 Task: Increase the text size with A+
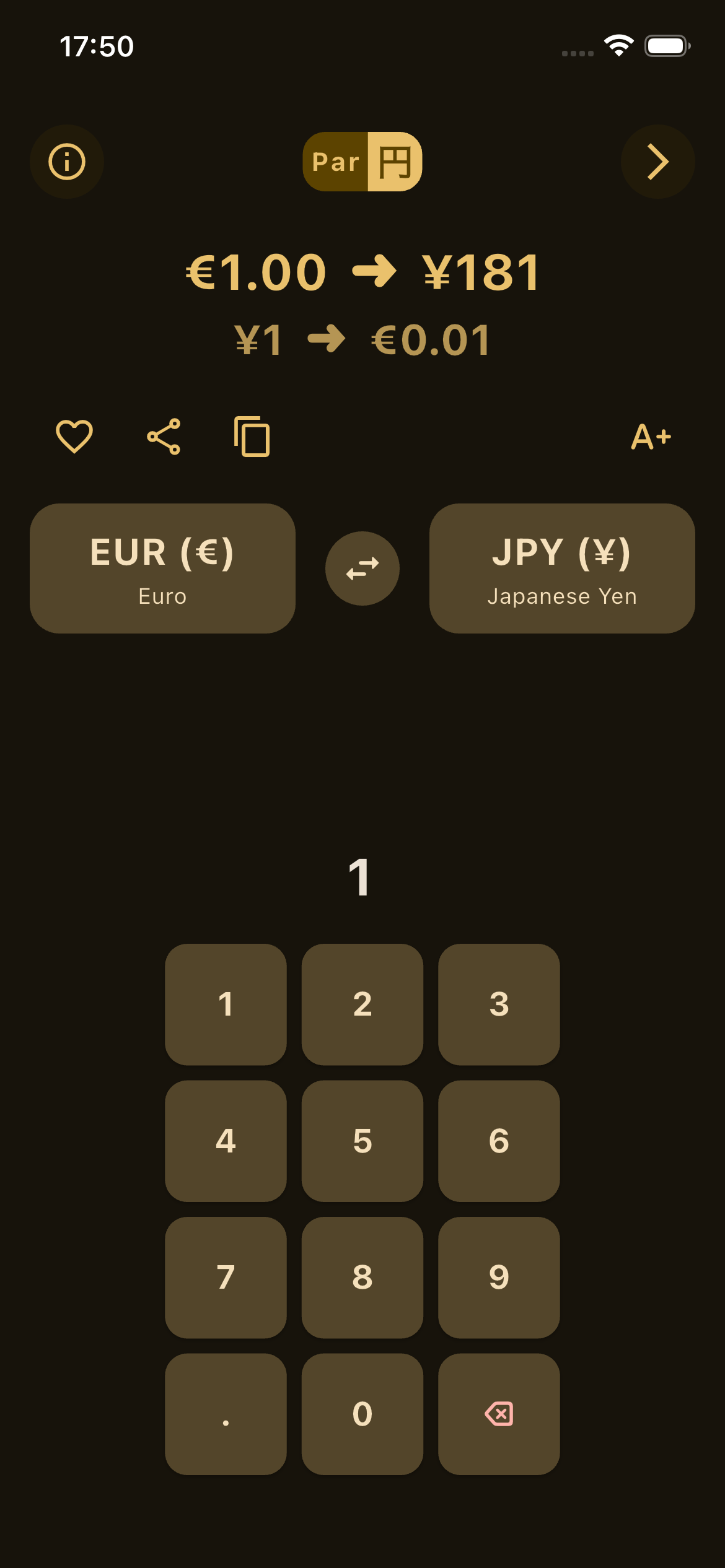pos(651,437)
